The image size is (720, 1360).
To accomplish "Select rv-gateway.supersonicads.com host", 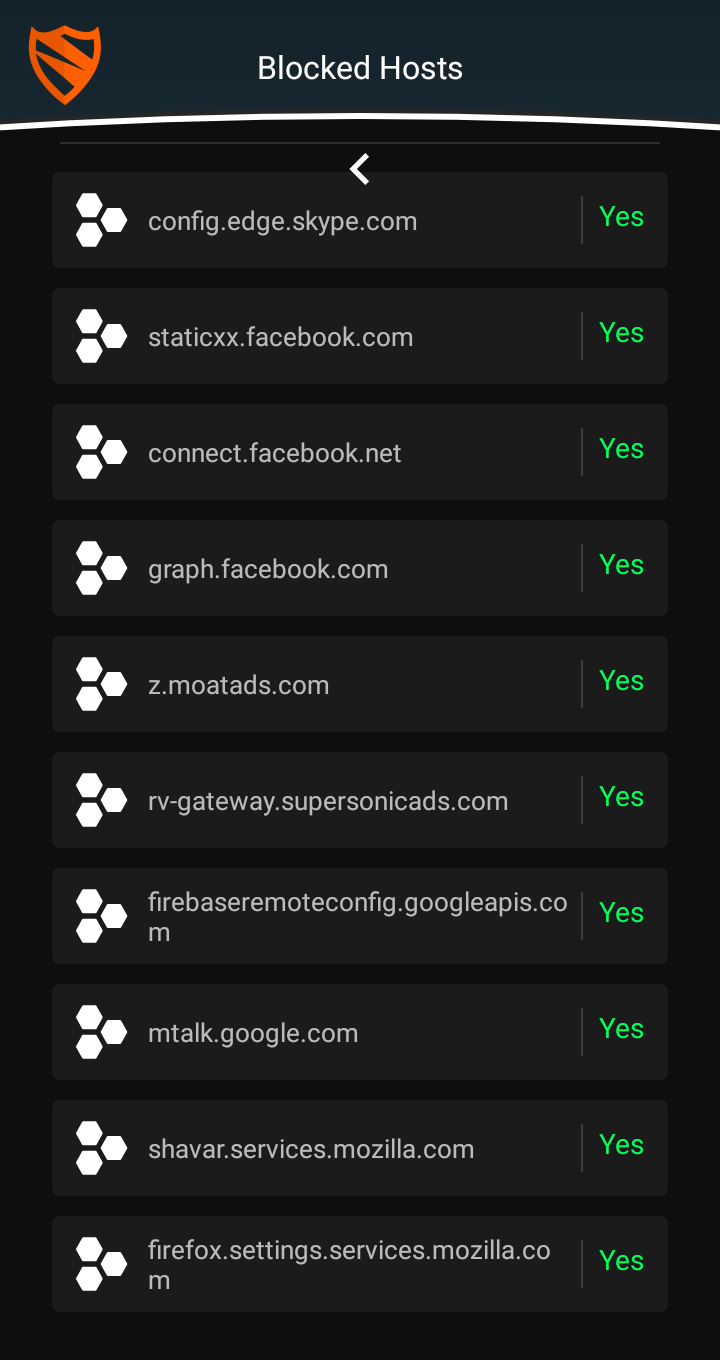I will (360, 800).
